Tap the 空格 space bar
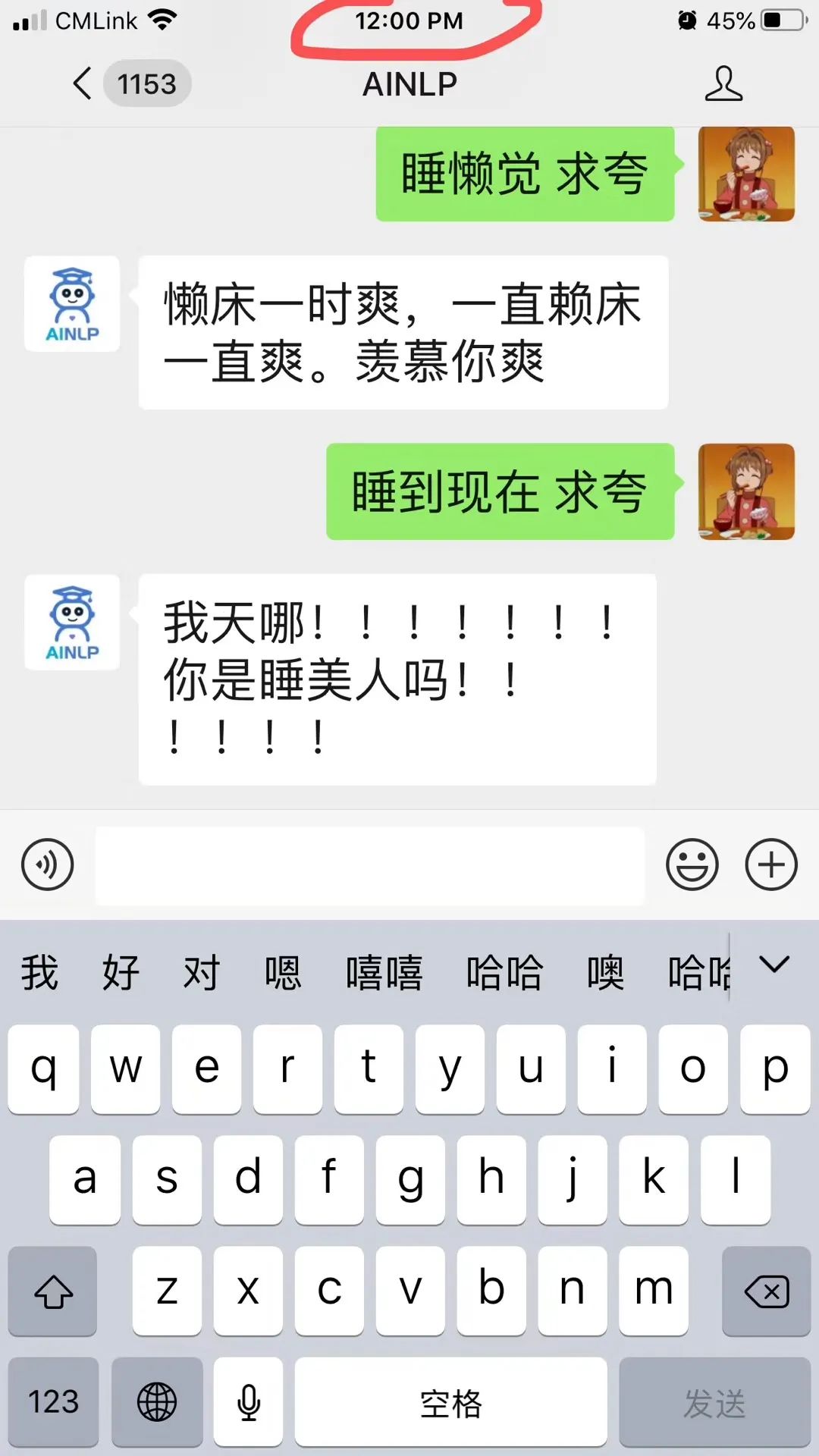This screenshot has width=819, height=1456. 450,1403
